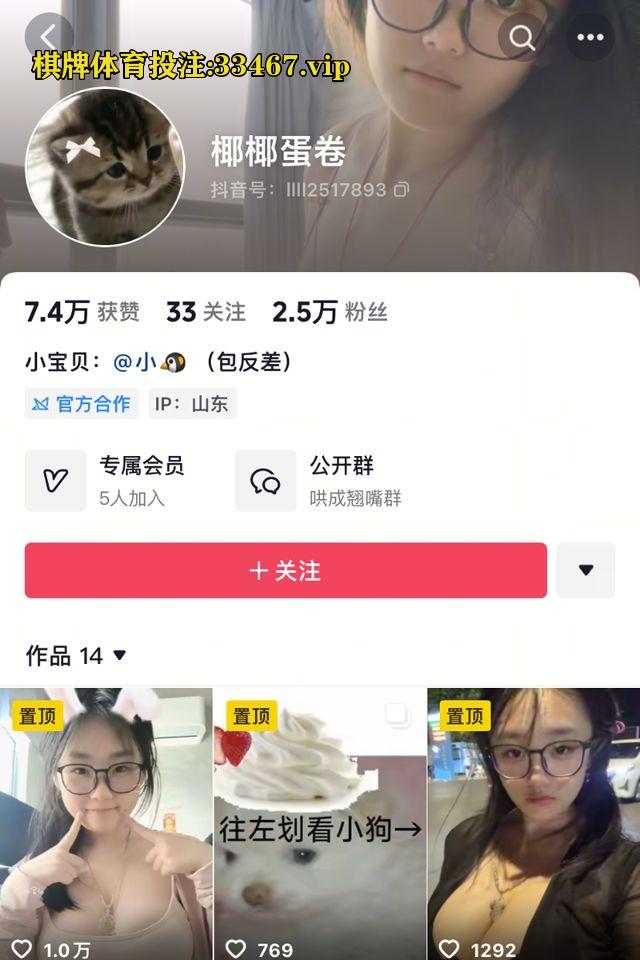
Task: Expand the 作品 14 sorting dropdown
Action: [x=77, y=656]
